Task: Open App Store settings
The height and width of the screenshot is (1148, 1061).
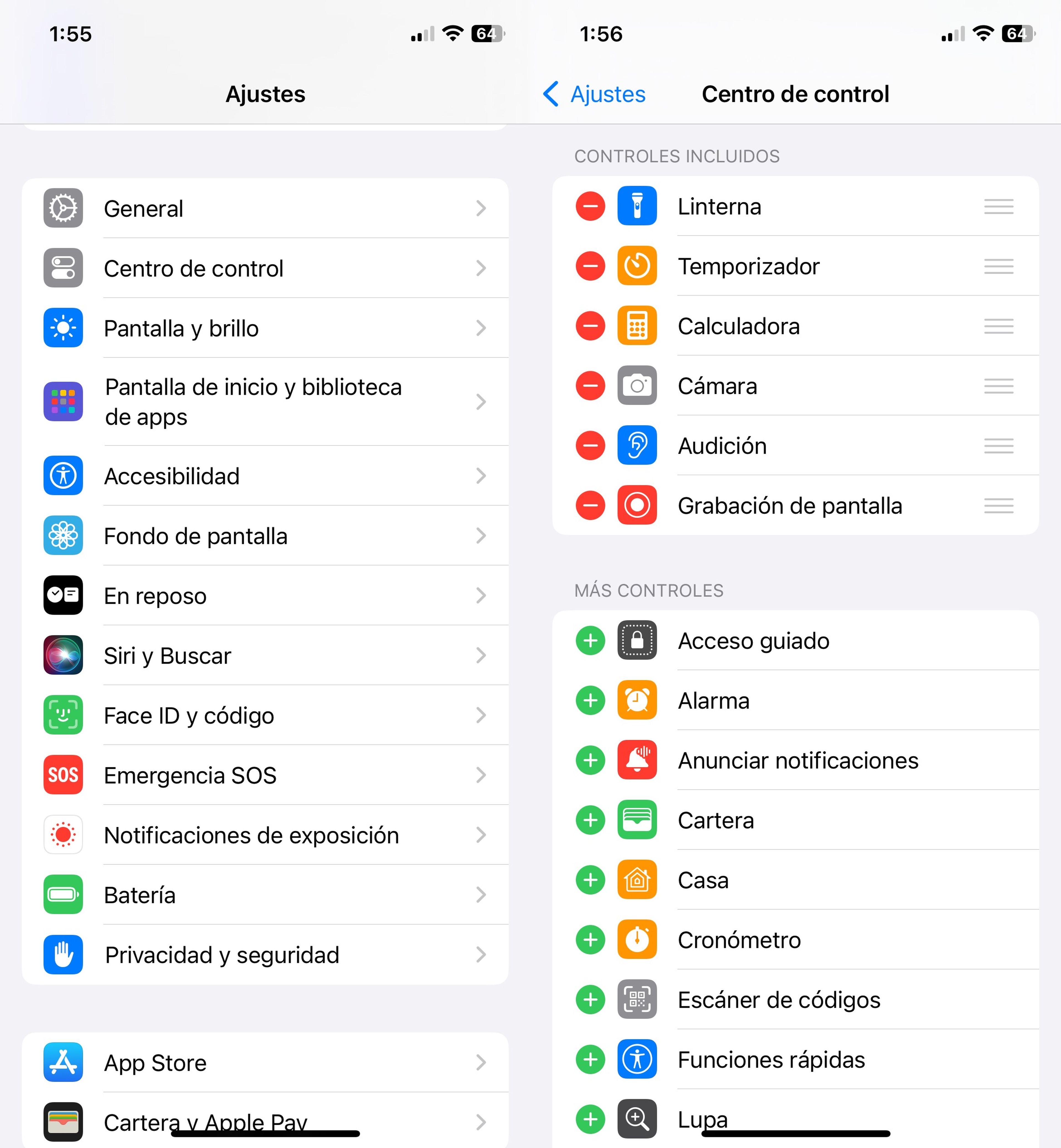Action: pyautogui.click(x=264, y=1062)
